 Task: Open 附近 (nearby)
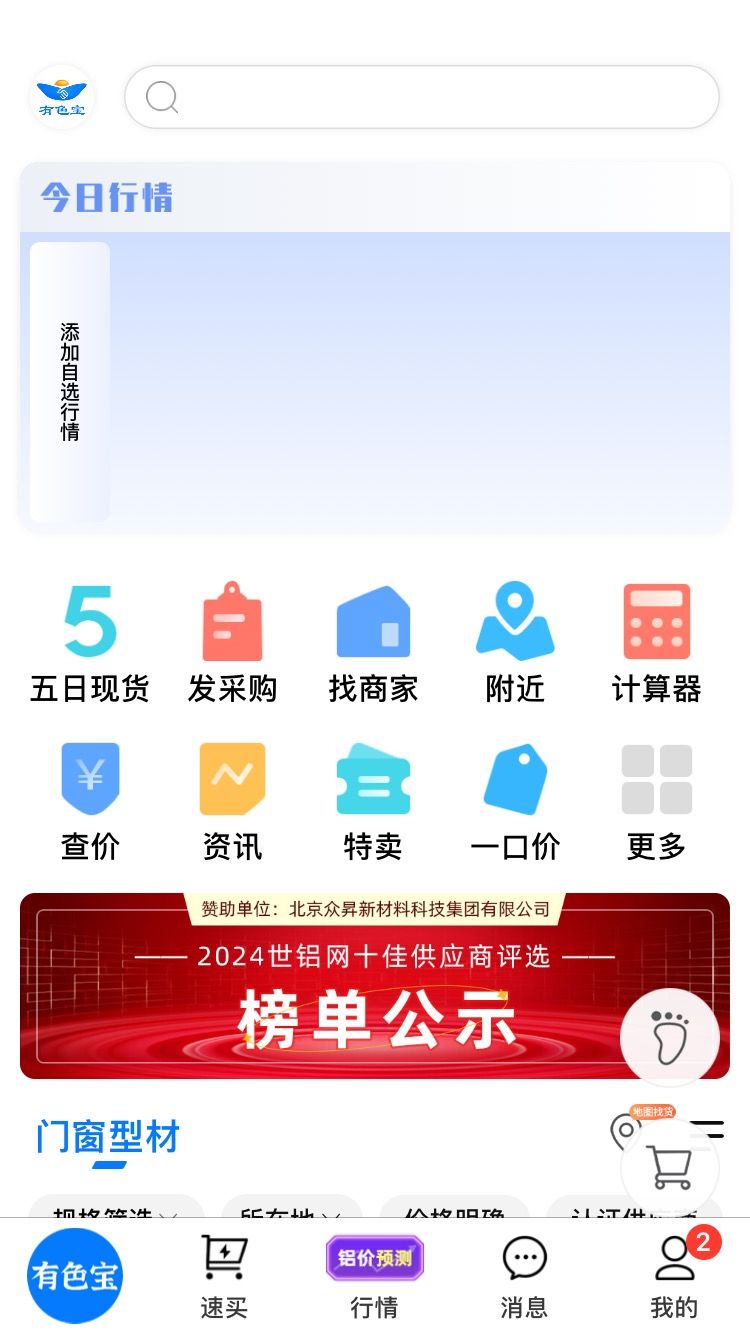[x=515, y=644]
